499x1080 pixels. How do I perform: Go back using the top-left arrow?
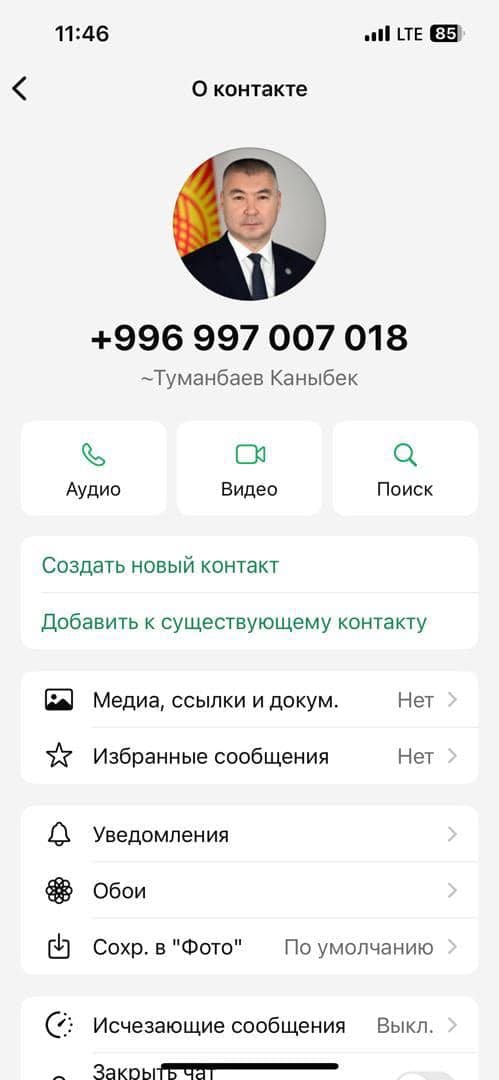20,89
